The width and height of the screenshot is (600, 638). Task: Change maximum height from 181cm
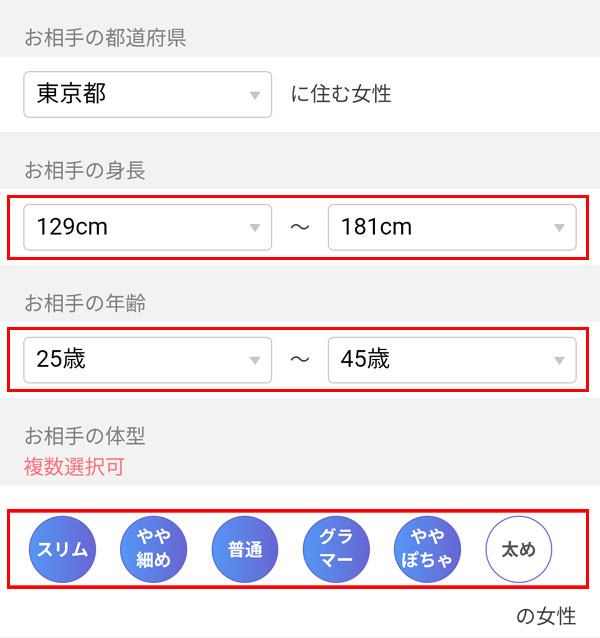click(451, 227)
